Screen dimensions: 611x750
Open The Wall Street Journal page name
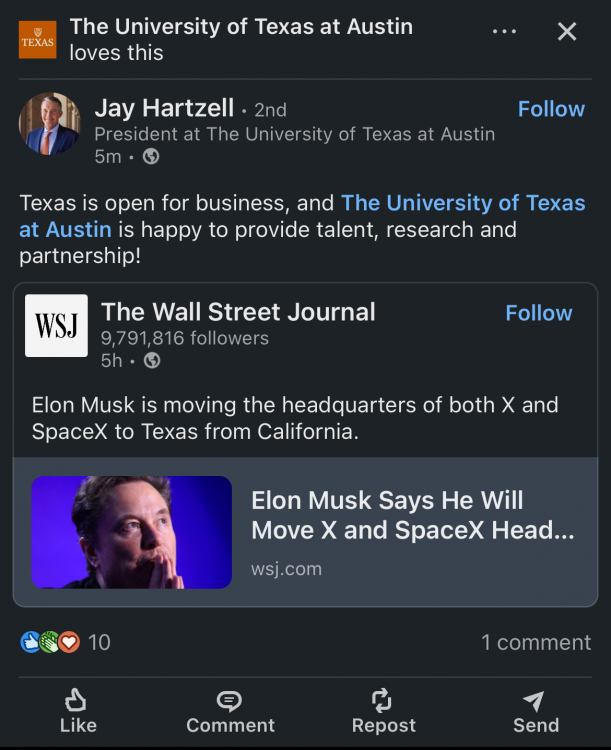click(x=238, y=312)
